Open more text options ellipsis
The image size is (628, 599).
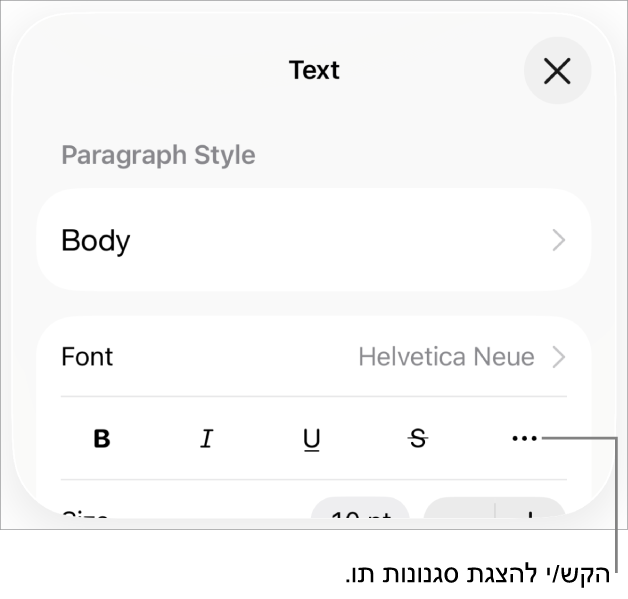pos(523,438)
